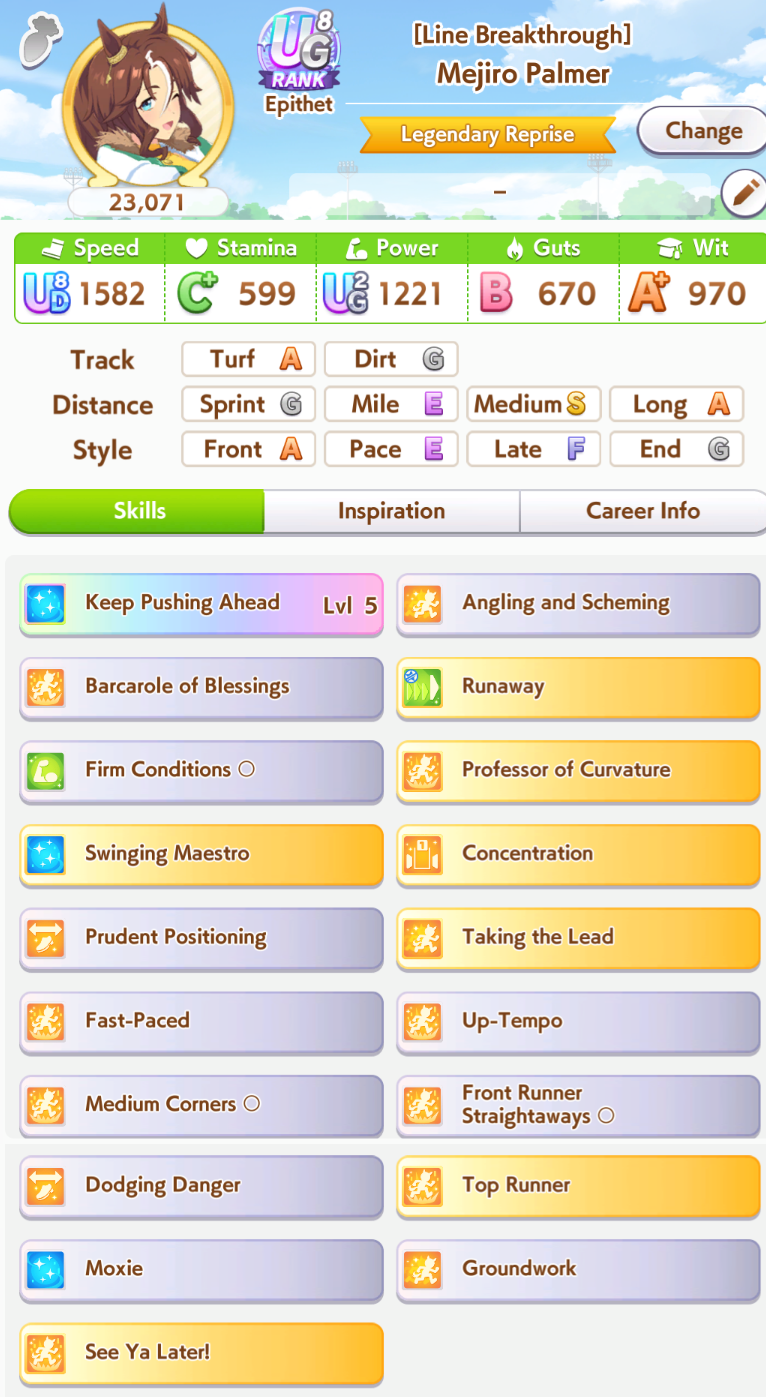The image size is (766, 1397).
Task: Show the Top Runner skill
Action: 578,1186
